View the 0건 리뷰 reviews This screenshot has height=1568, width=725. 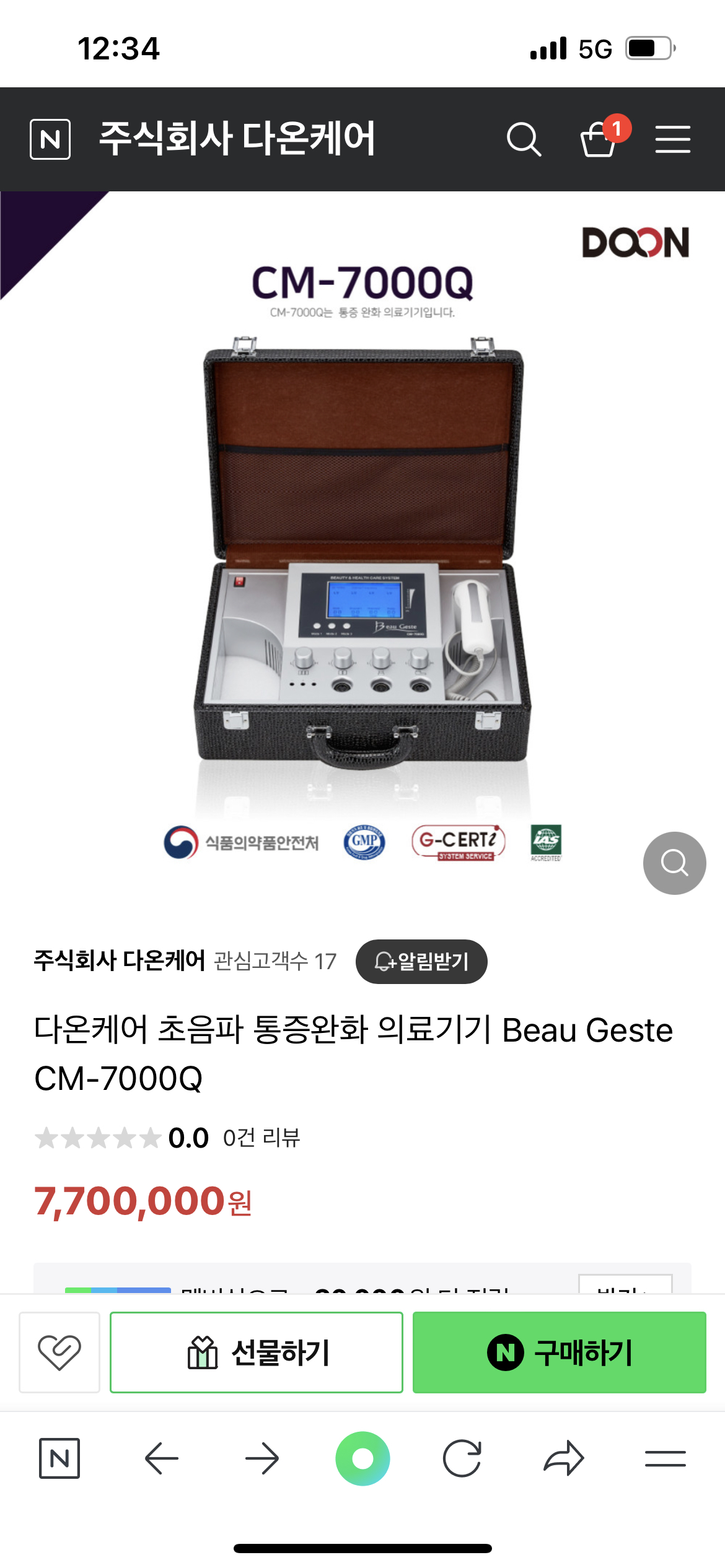coord(261,1138)
